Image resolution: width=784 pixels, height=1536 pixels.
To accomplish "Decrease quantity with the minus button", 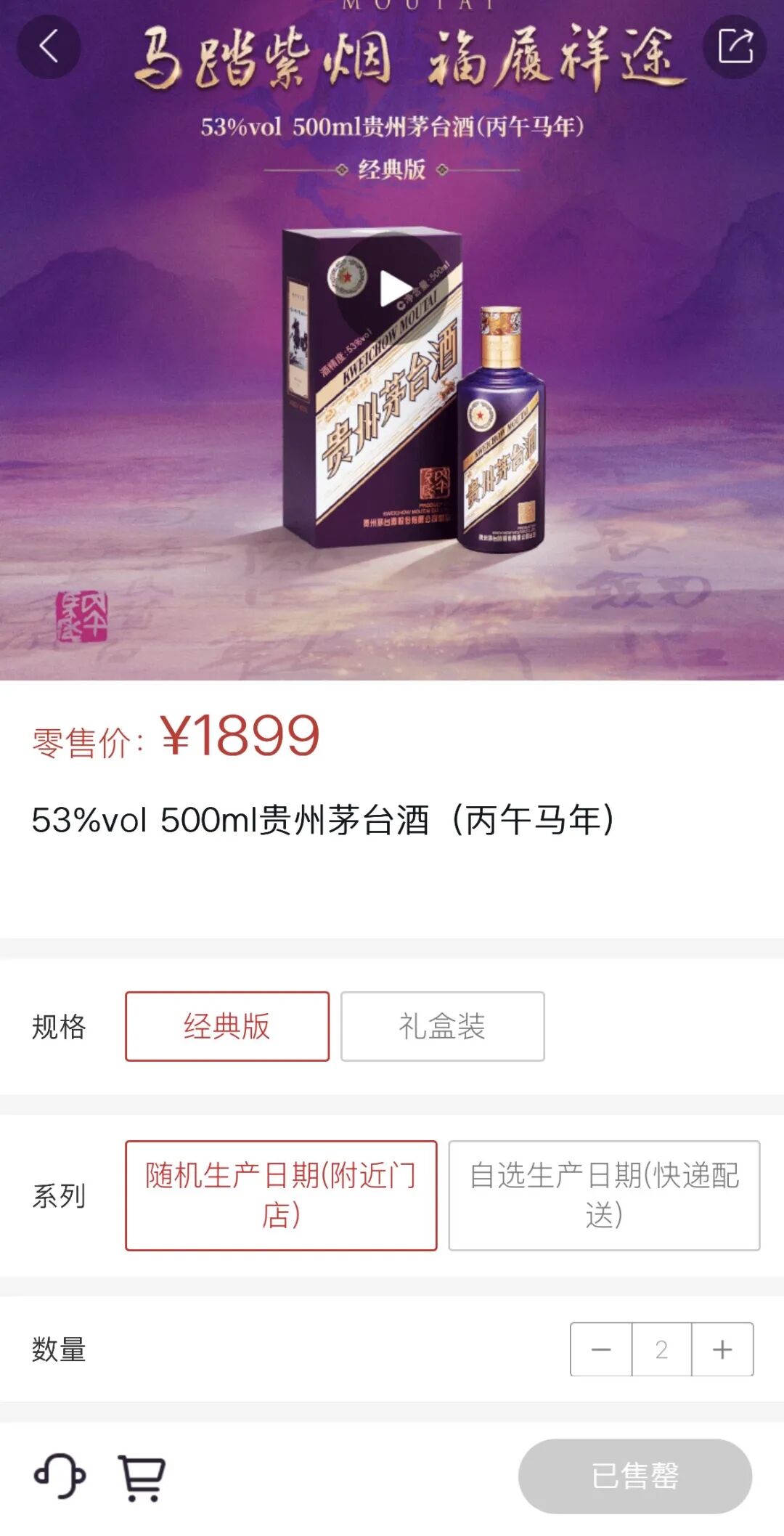I will (x=601, y=1349).
